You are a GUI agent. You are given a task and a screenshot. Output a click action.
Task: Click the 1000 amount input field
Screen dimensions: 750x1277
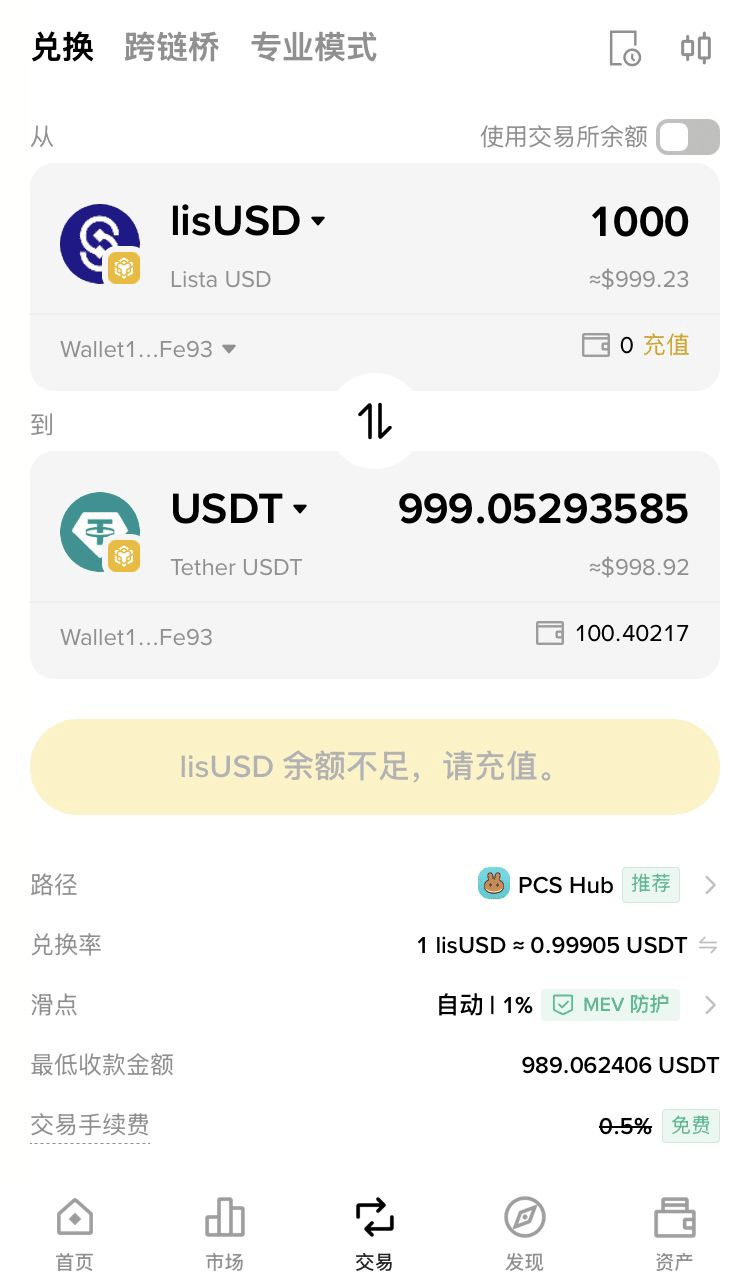tap(638, 220)
